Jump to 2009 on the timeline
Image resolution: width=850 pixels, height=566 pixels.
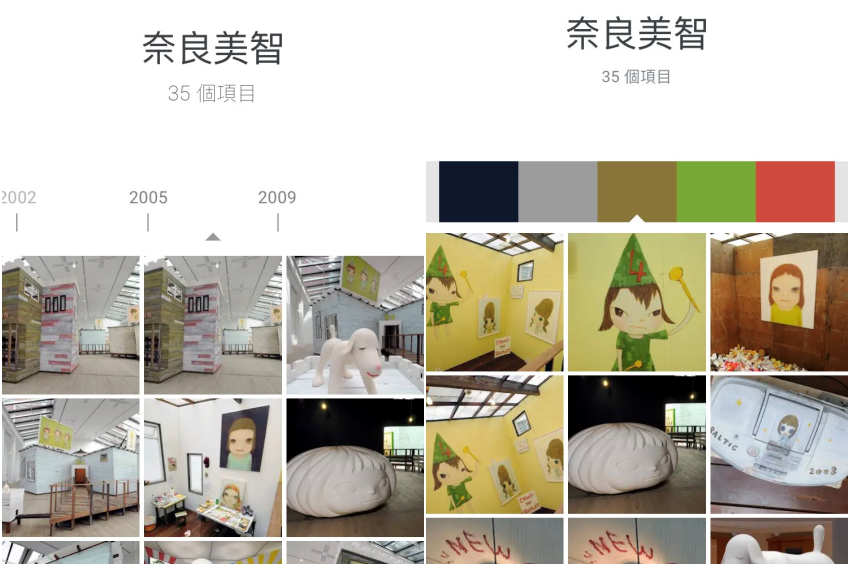pyautogui.click(x=277, y=198)
